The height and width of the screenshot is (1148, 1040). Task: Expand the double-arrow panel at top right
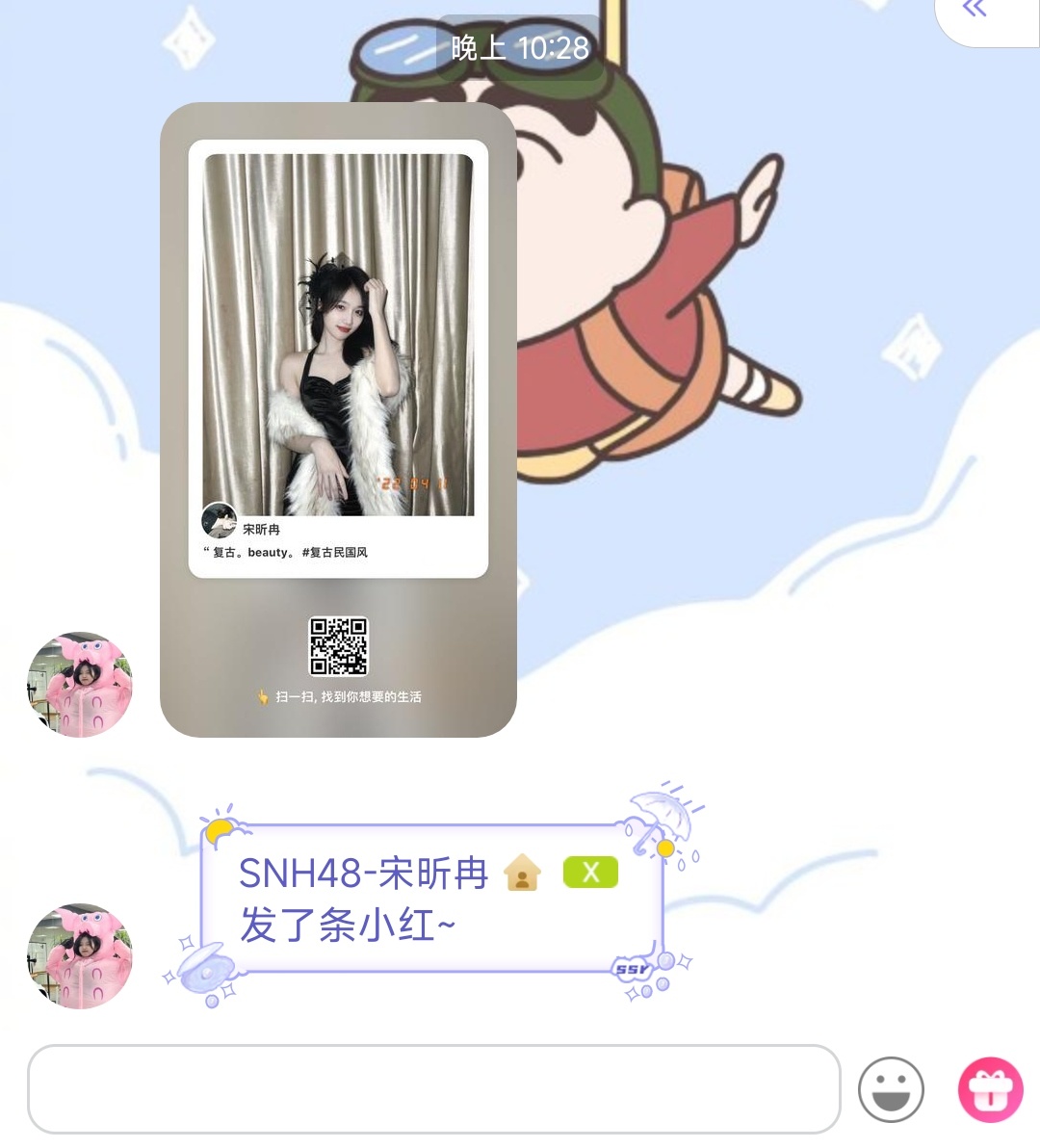975,11
